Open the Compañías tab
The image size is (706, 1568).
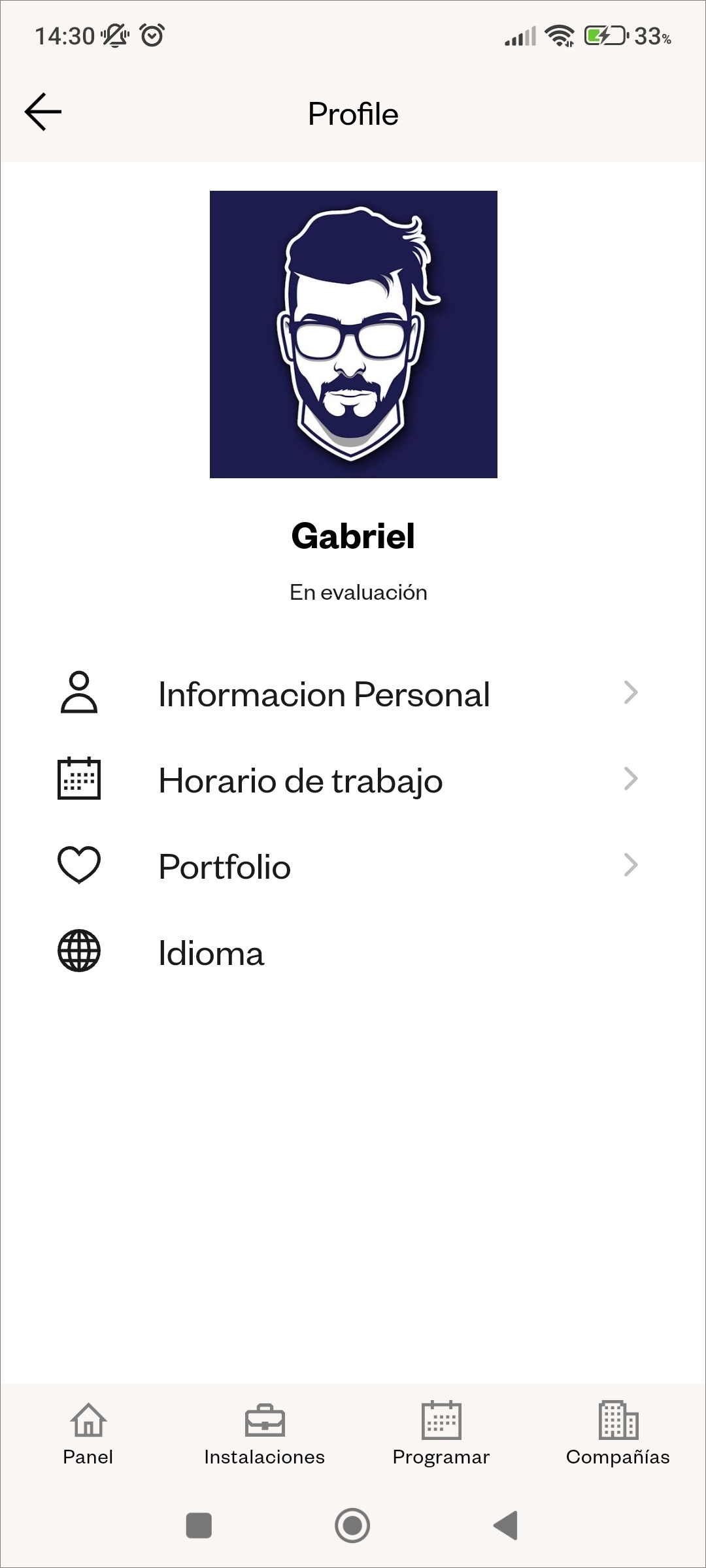pos(618,1433)
